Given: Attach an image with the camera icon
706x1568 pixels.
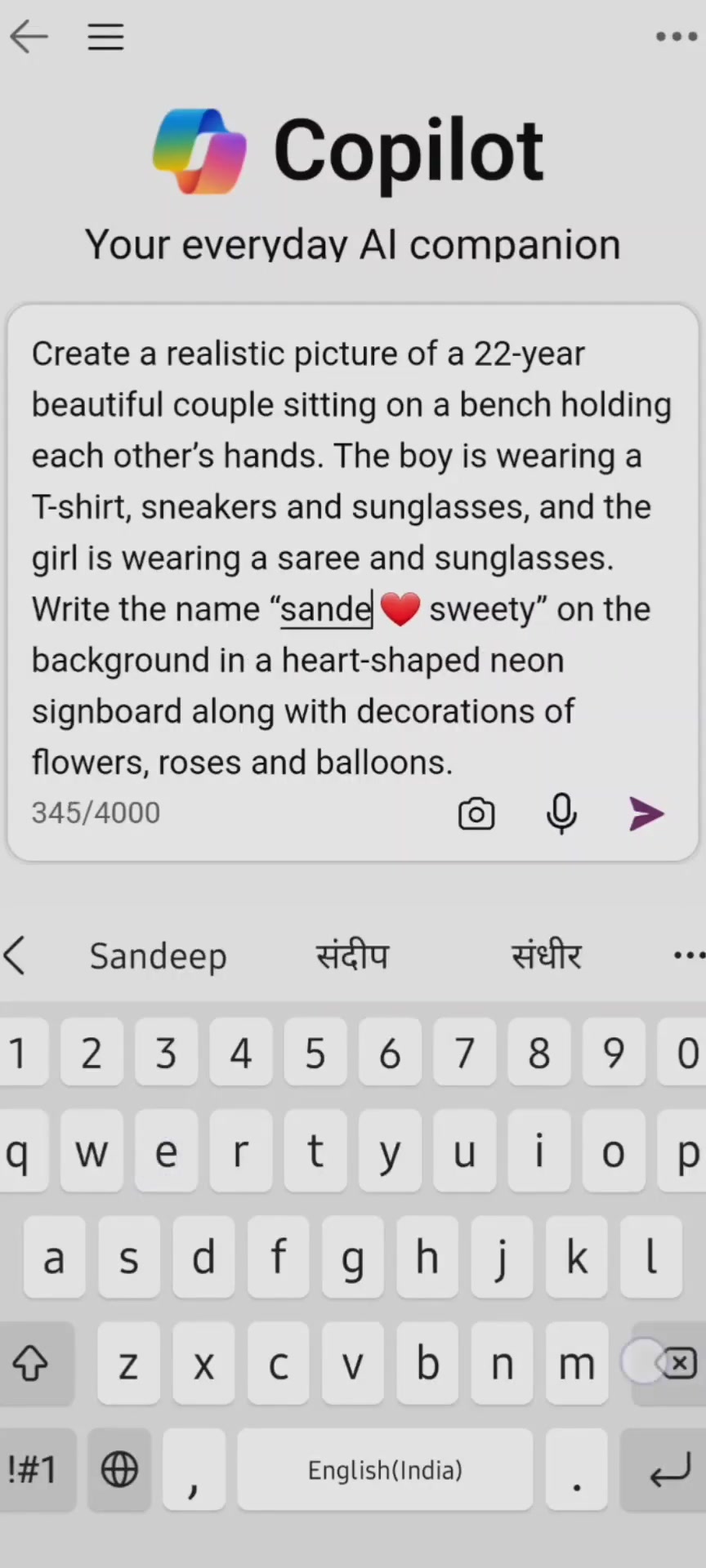Looking at the screenshot, I should click(476, 813).
